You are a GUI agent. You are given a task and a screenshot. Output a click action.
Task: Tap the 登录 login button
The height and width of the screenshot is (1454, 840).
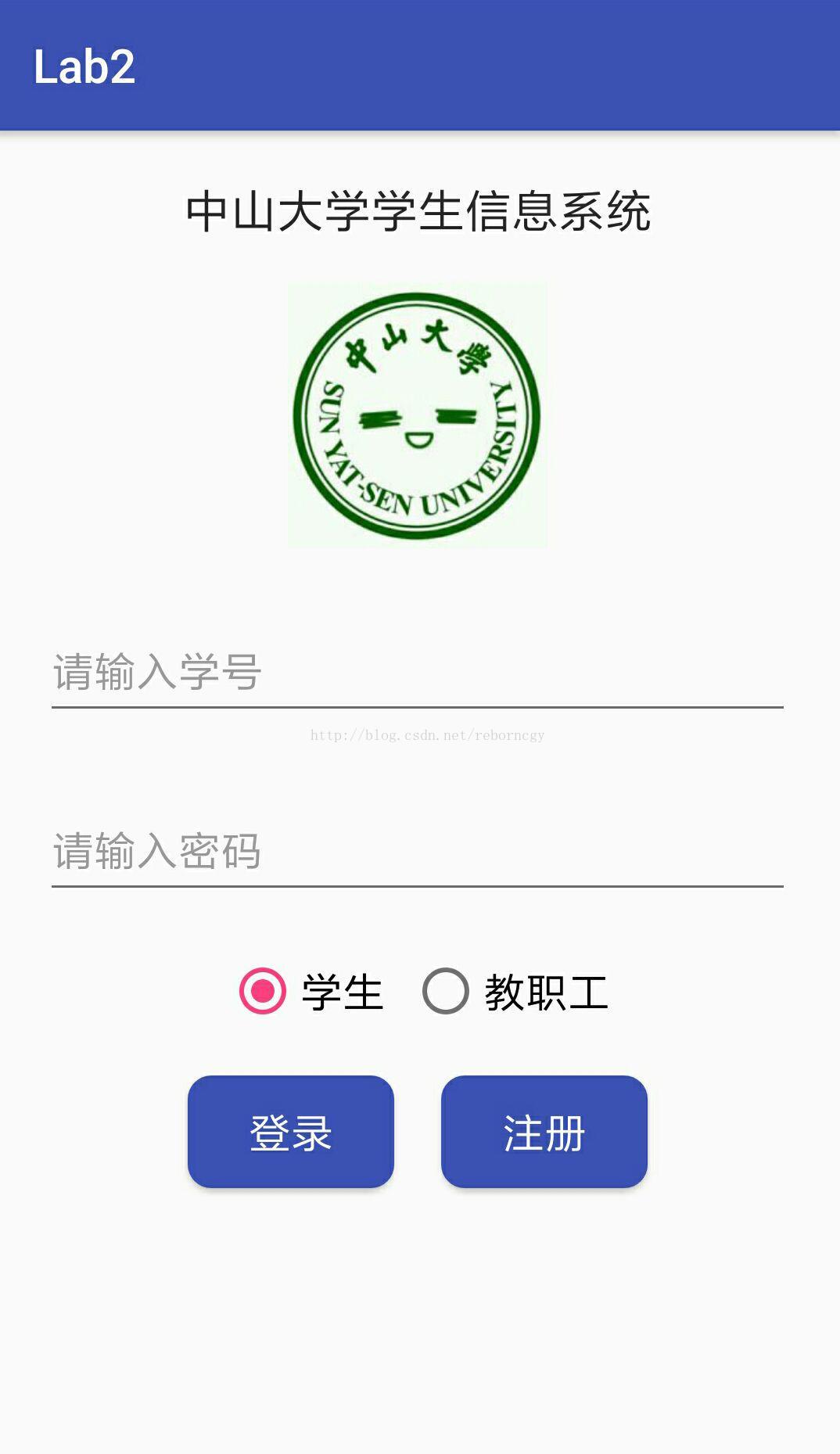click(x=290, y=1132)
